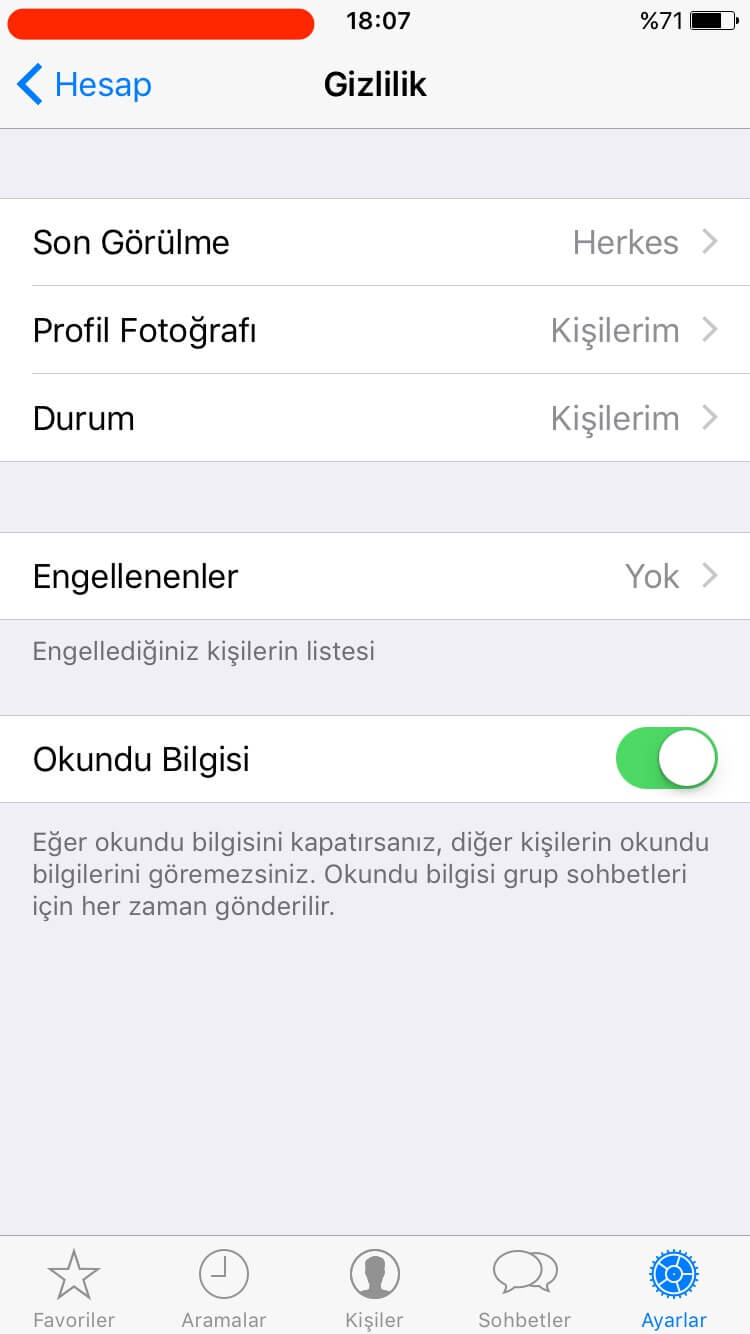Switch to the Sohbetler tab
Image resolution: width=750 pixels, height=1334 pixels.
(524, 1288)
